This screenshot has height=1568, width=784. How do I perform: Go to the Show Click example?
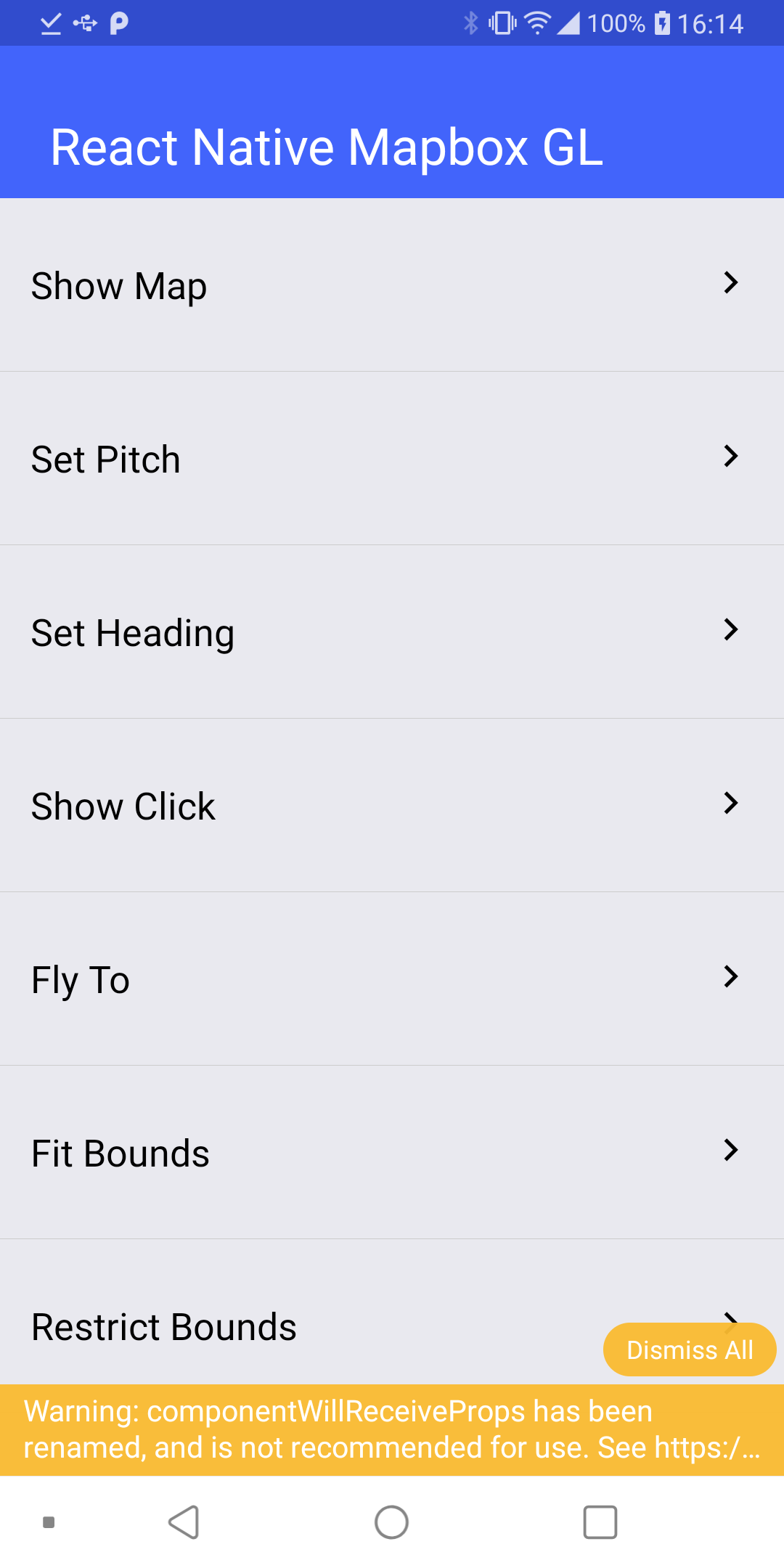392,806
